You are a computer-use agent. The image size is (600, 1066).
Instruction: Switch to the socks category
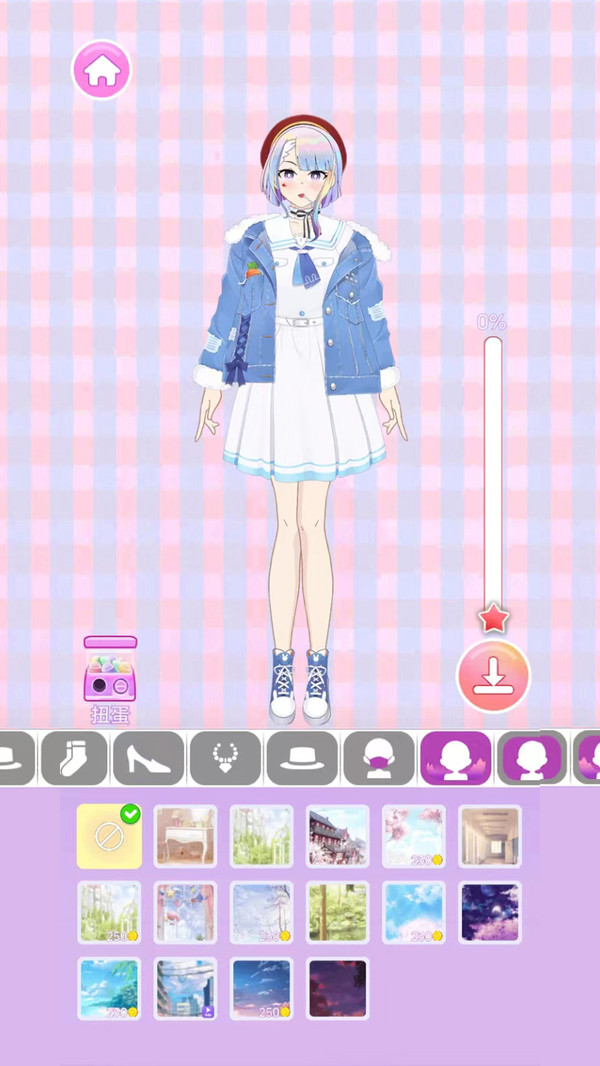coord(74,758)
